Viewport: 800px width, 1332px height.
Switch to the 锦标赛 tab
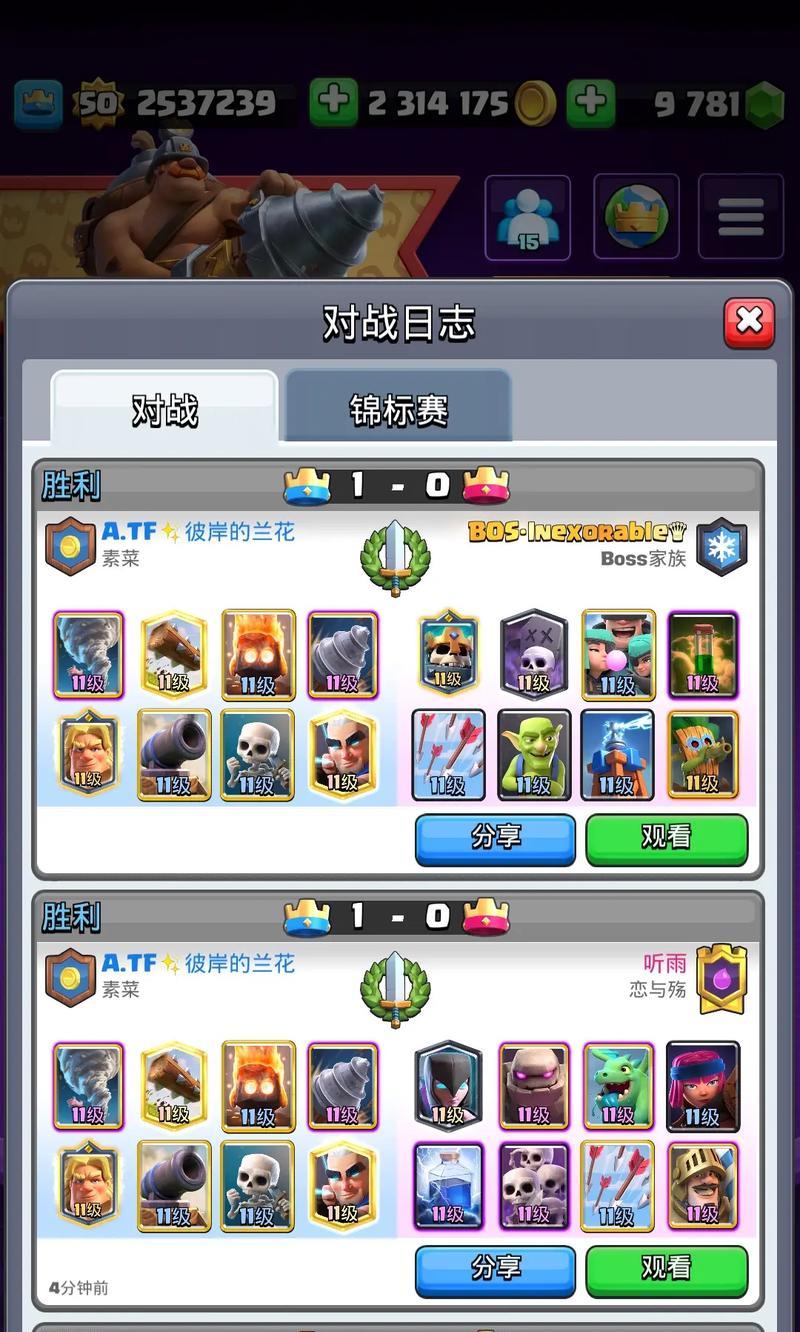point(398,409)
